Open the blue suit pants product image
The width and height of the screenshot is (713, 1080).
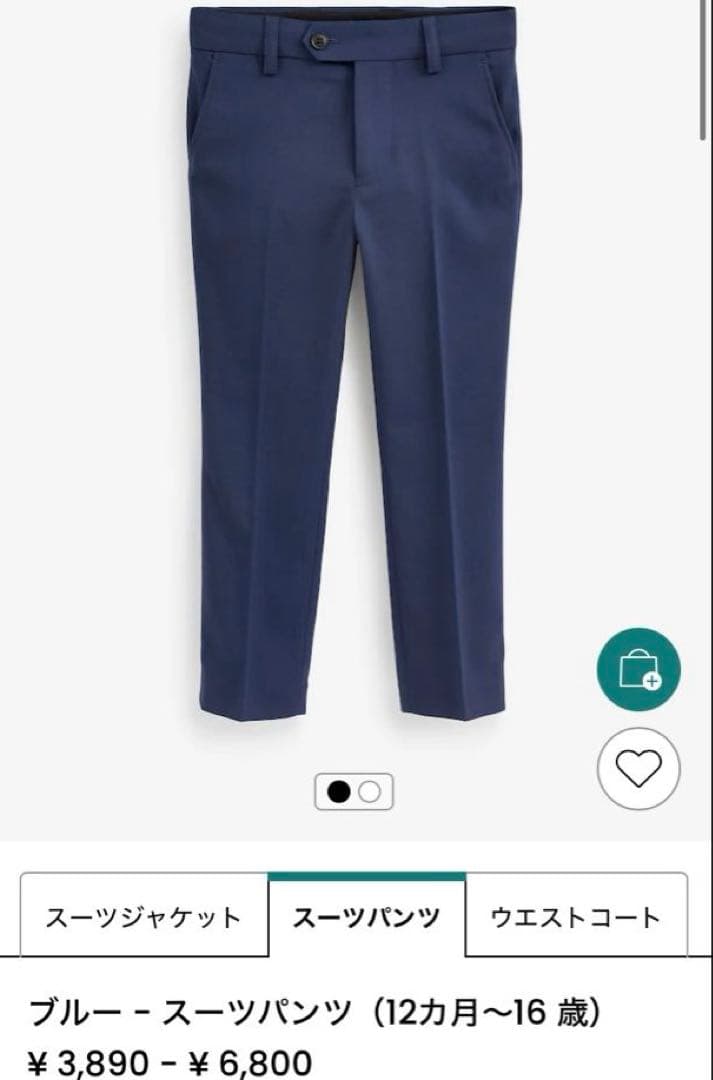[x=355, y=360]
